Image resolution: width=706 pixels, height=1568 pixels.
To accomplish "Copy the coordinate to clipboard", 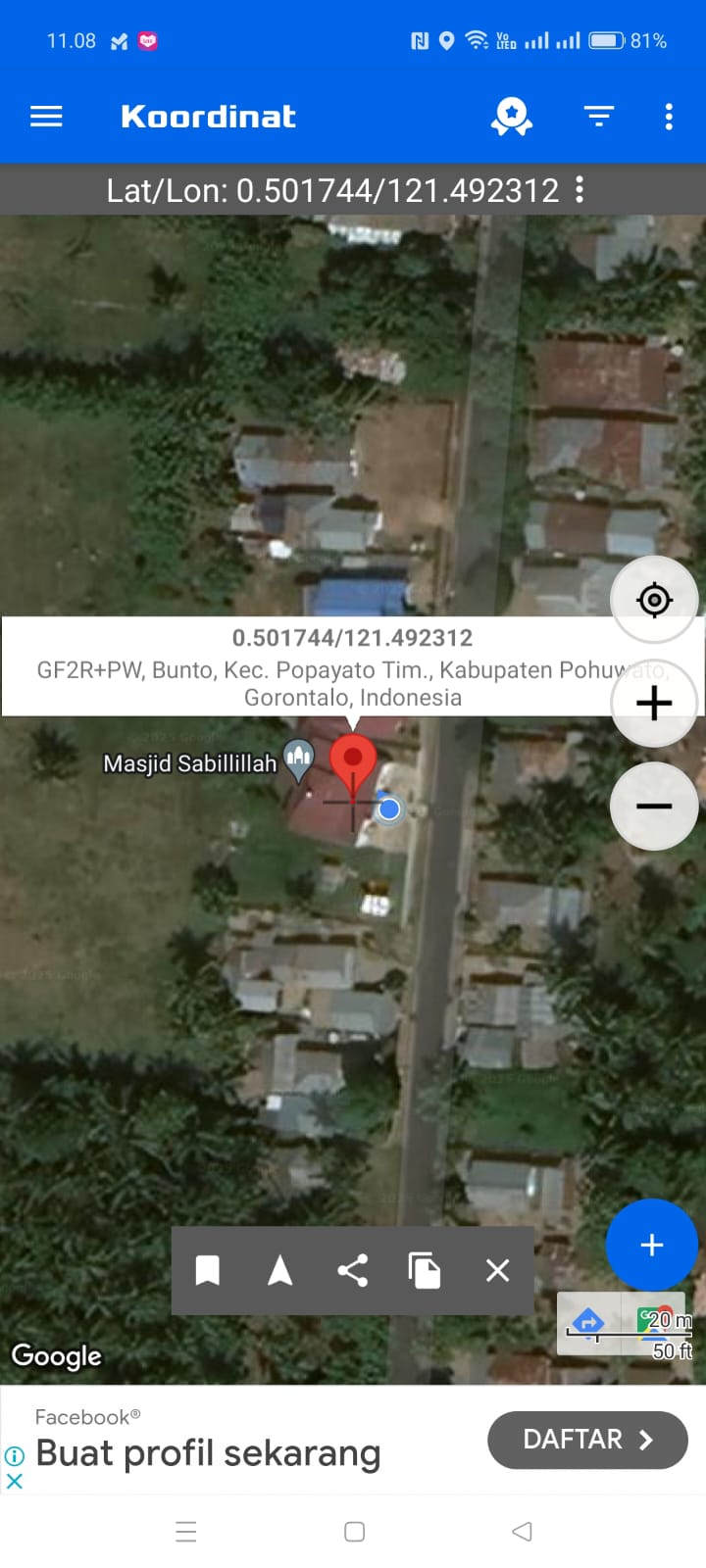I will (425, 1270).
